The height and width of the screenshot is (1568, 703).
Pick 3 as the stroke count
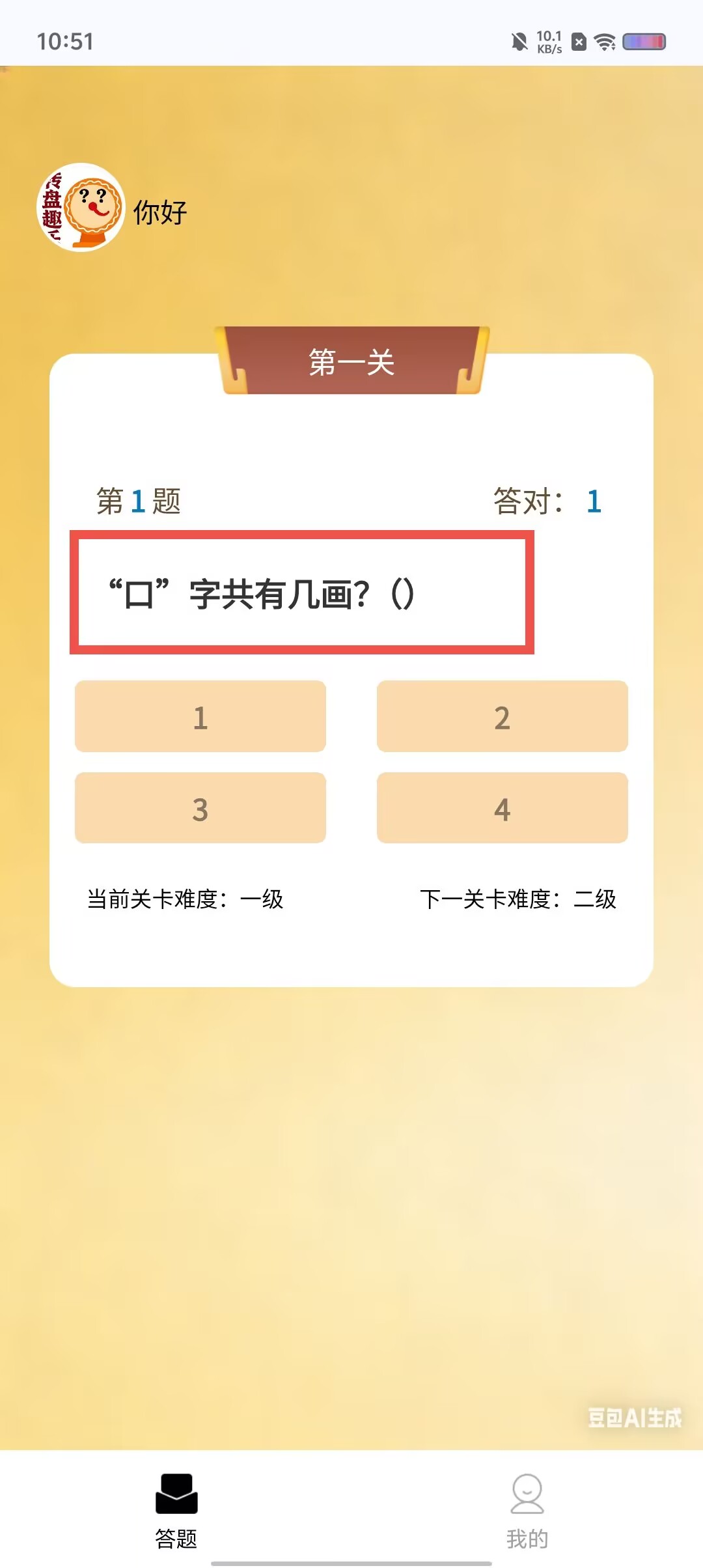coord(200,808)
